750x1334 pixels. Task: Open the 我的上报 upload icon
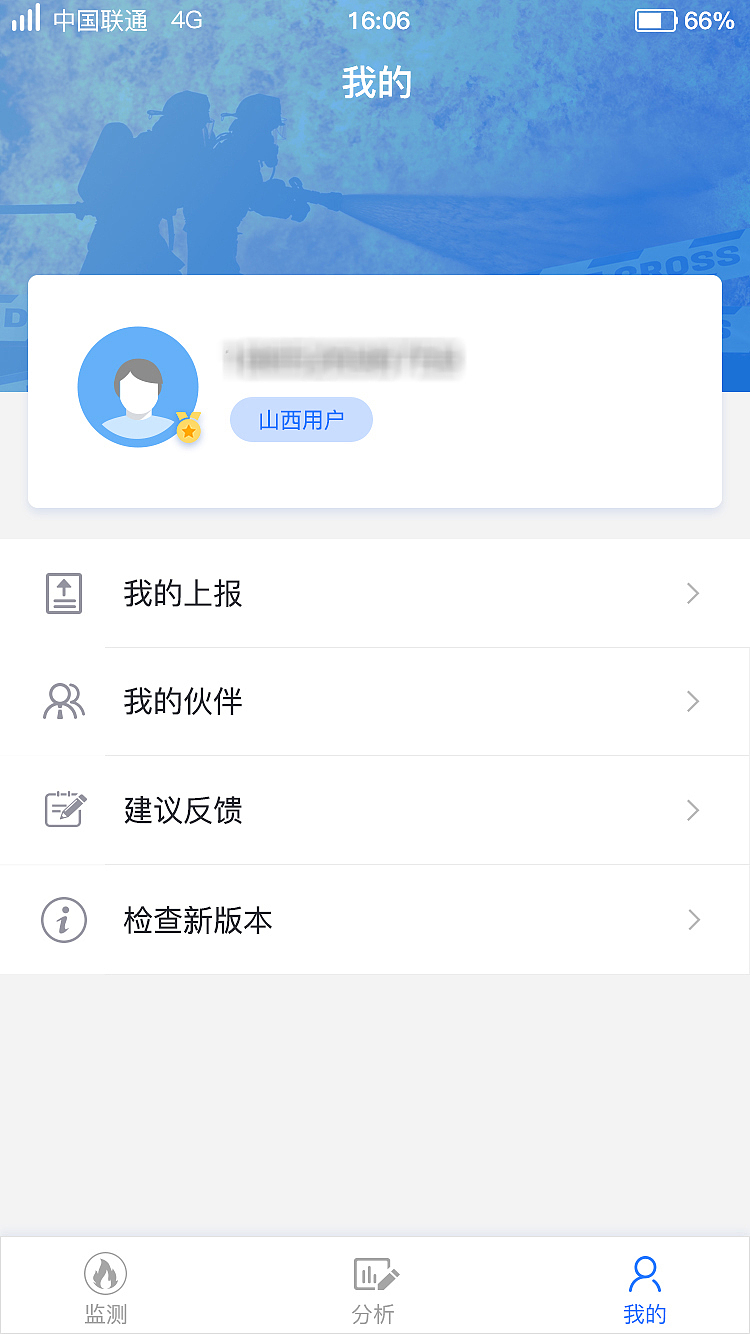click(x=64, y=593)
